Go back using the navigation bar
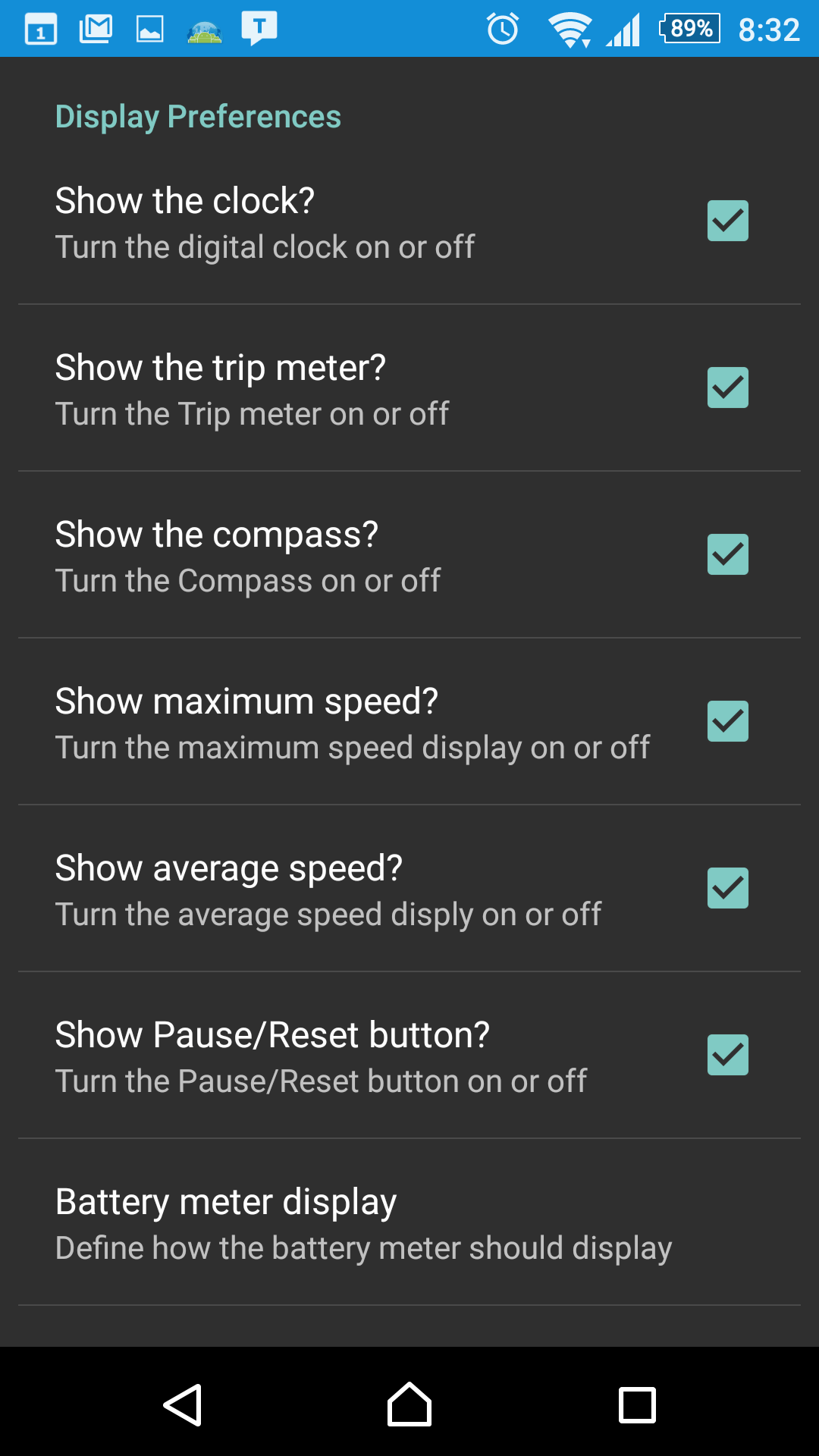Screen dimensions: 819x1456 tap(183, 1404)
